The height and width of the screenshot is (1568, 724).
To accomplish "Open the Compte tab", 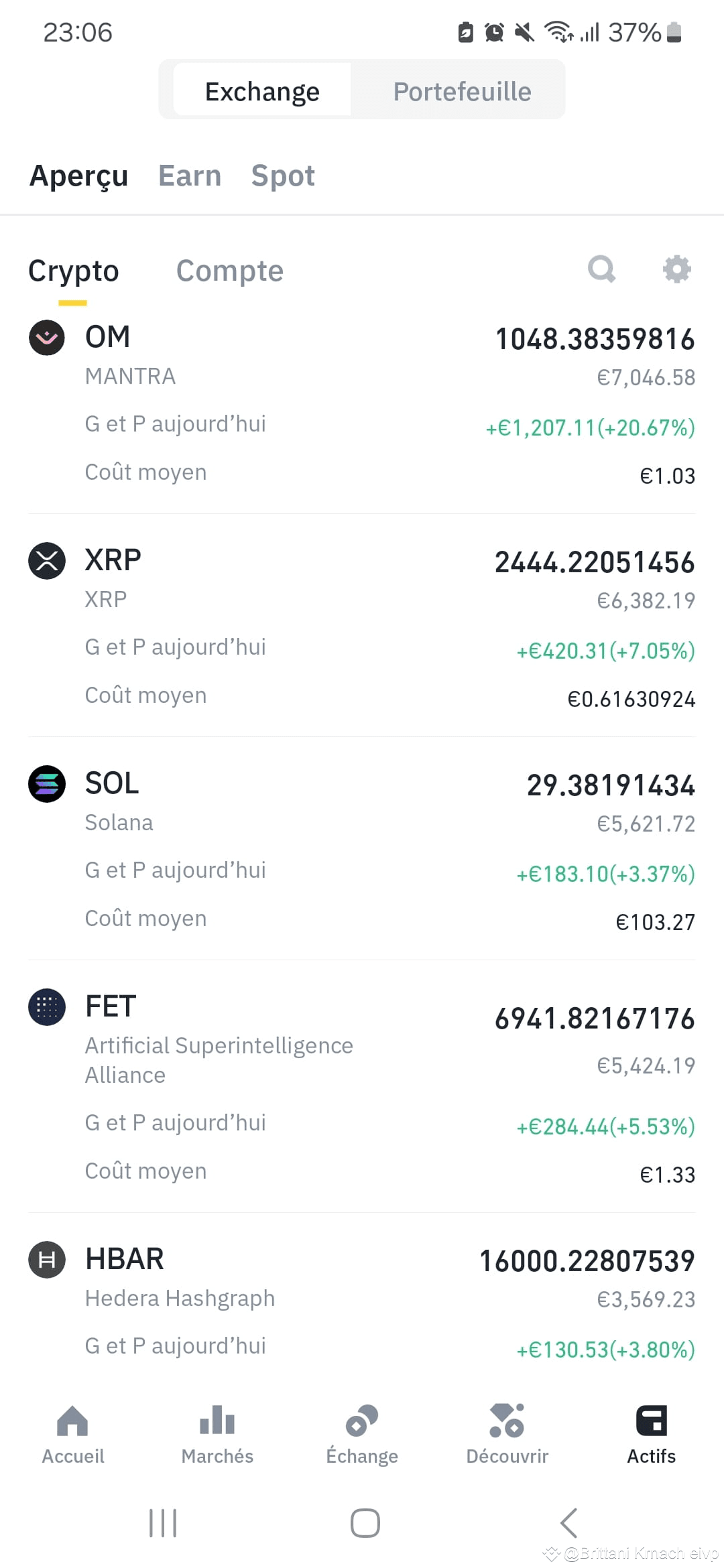I will click(229, 271).
